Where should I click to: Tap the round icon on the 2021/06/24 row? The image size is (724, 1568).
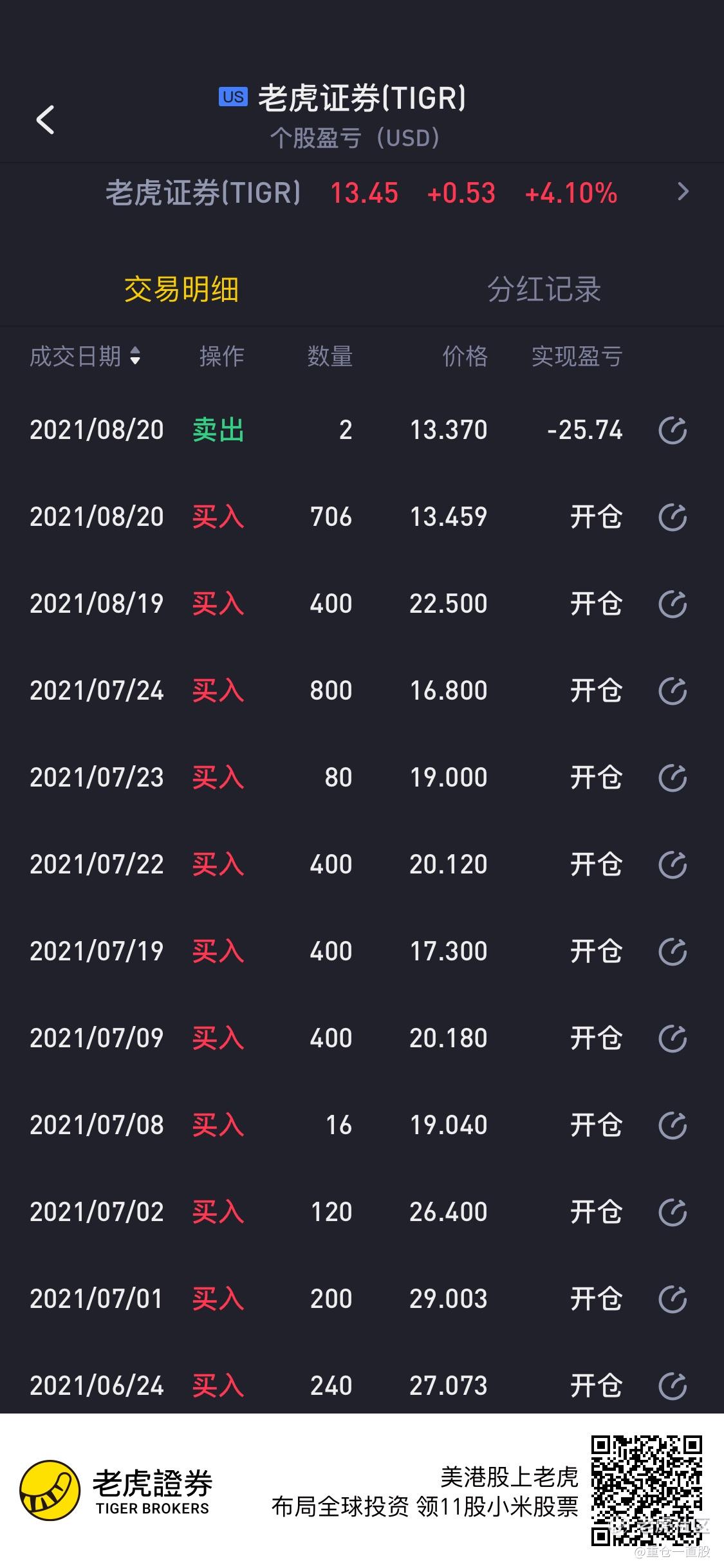[x=673, y=1386]
